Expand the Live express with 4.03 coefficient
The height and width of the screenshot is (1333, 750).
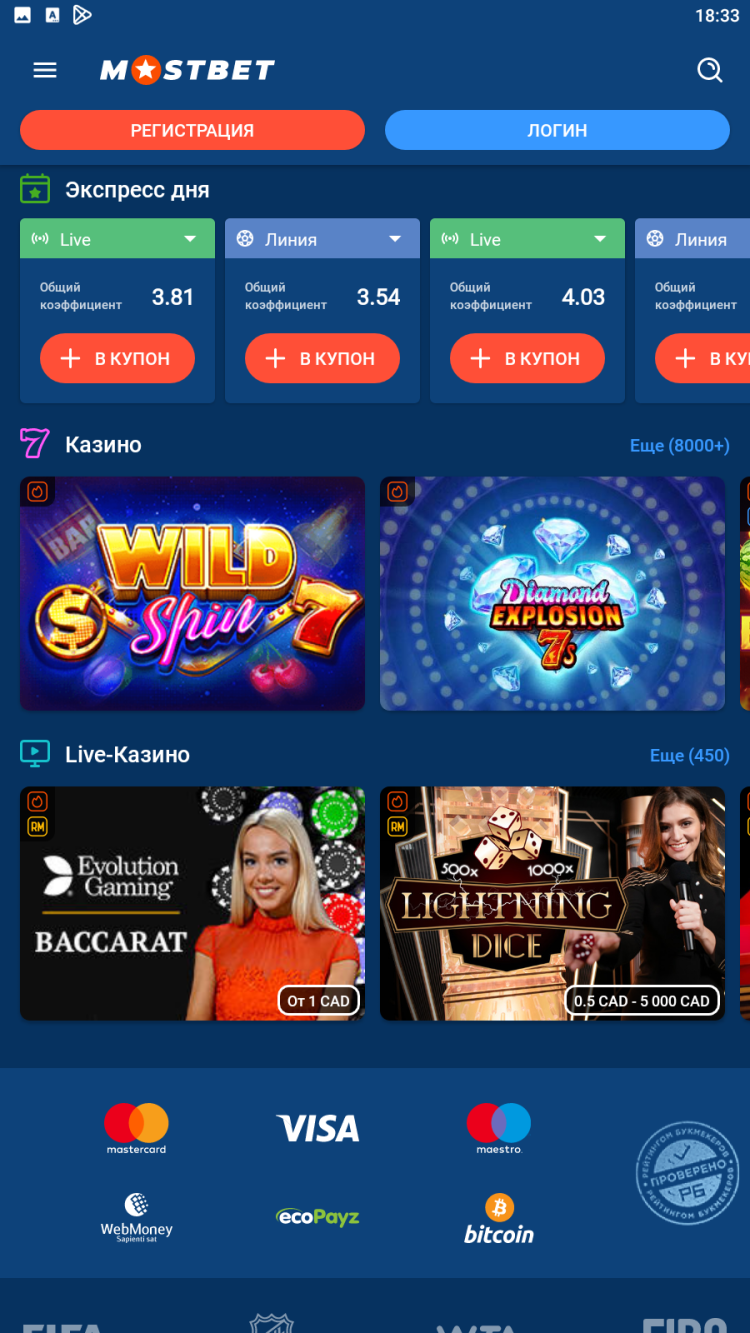click(599, 239)
